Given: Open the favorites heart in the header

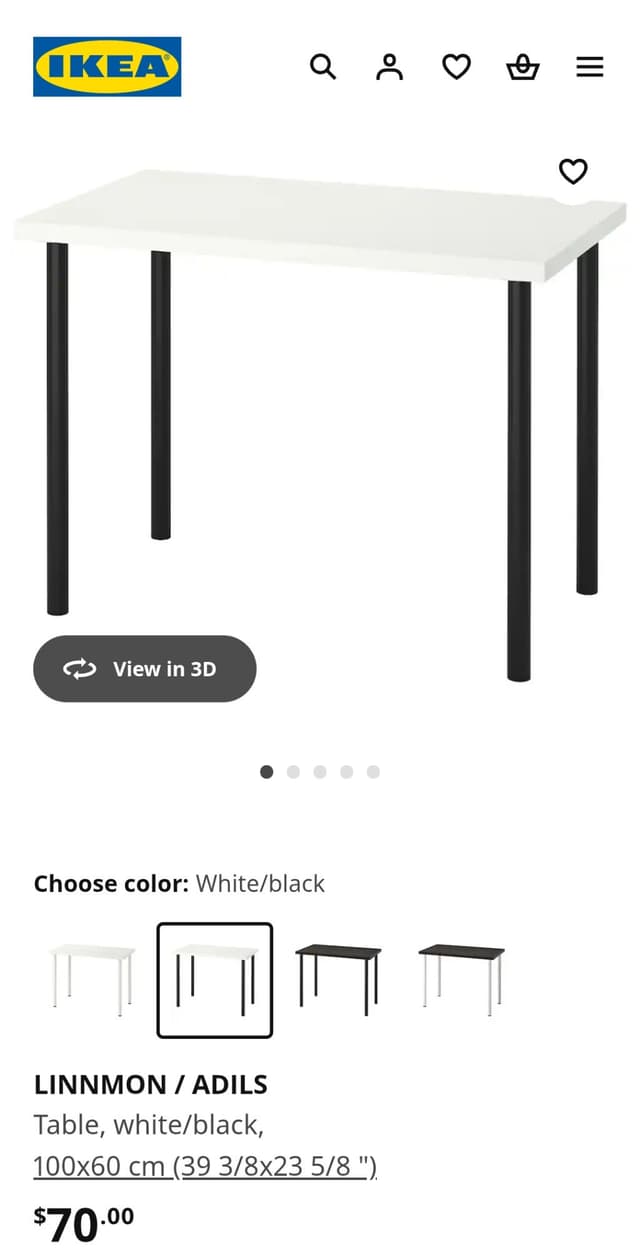Looking at the screenshot, I should [x=456, y=67].
